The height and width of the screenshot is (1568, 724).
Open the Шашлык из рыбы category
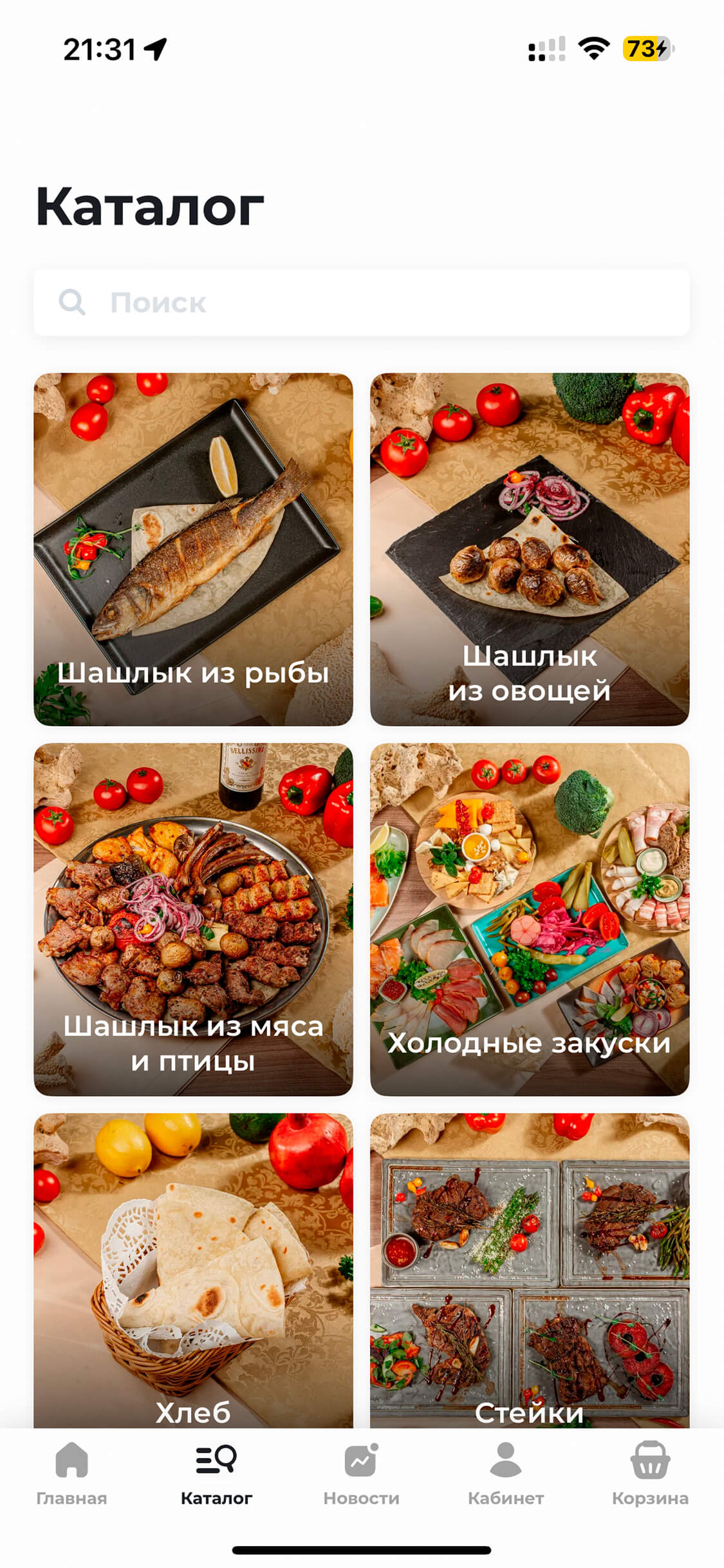click(x=193, y=549)
